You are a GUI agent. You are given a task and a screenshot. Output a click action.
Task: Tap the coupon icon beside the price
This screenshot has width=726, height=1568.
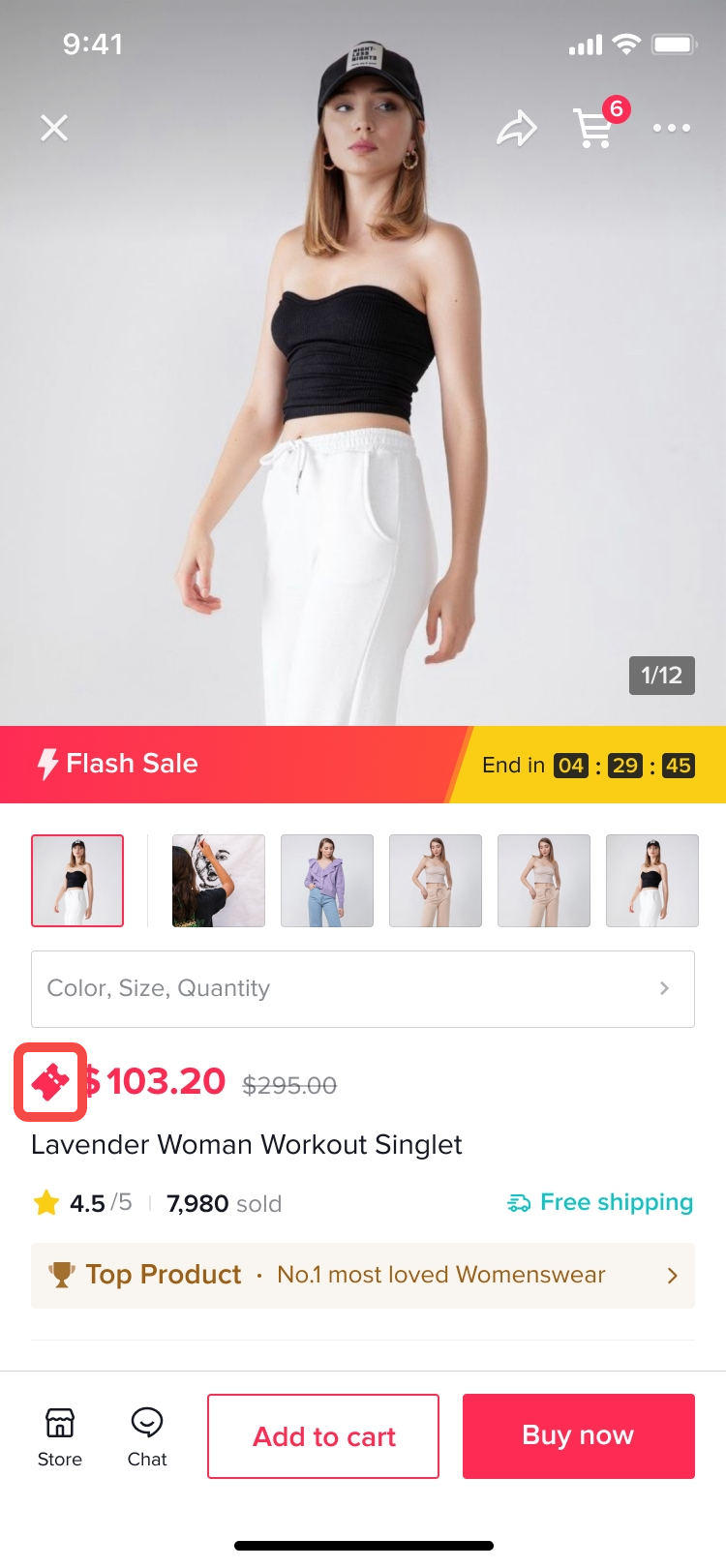pyautogui.click(x=50, y=1082)
